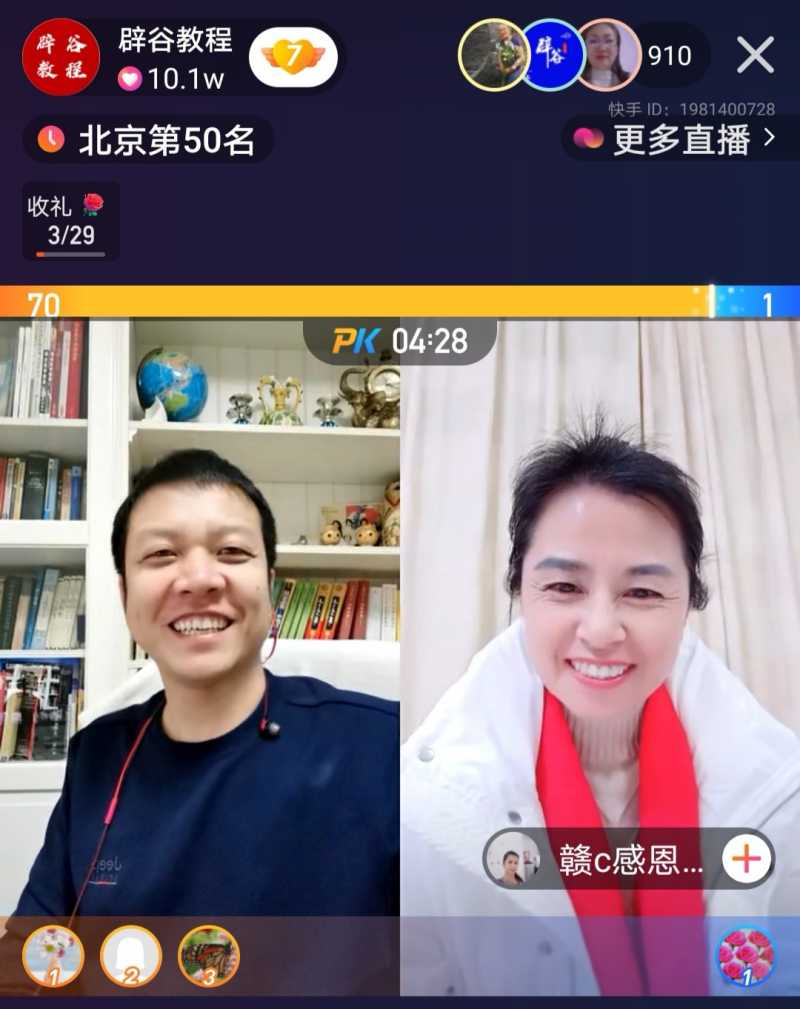View the first-ranked PK contributor on the left
The width and height of the screenshot is (800, 1009).
pos(53,956)
